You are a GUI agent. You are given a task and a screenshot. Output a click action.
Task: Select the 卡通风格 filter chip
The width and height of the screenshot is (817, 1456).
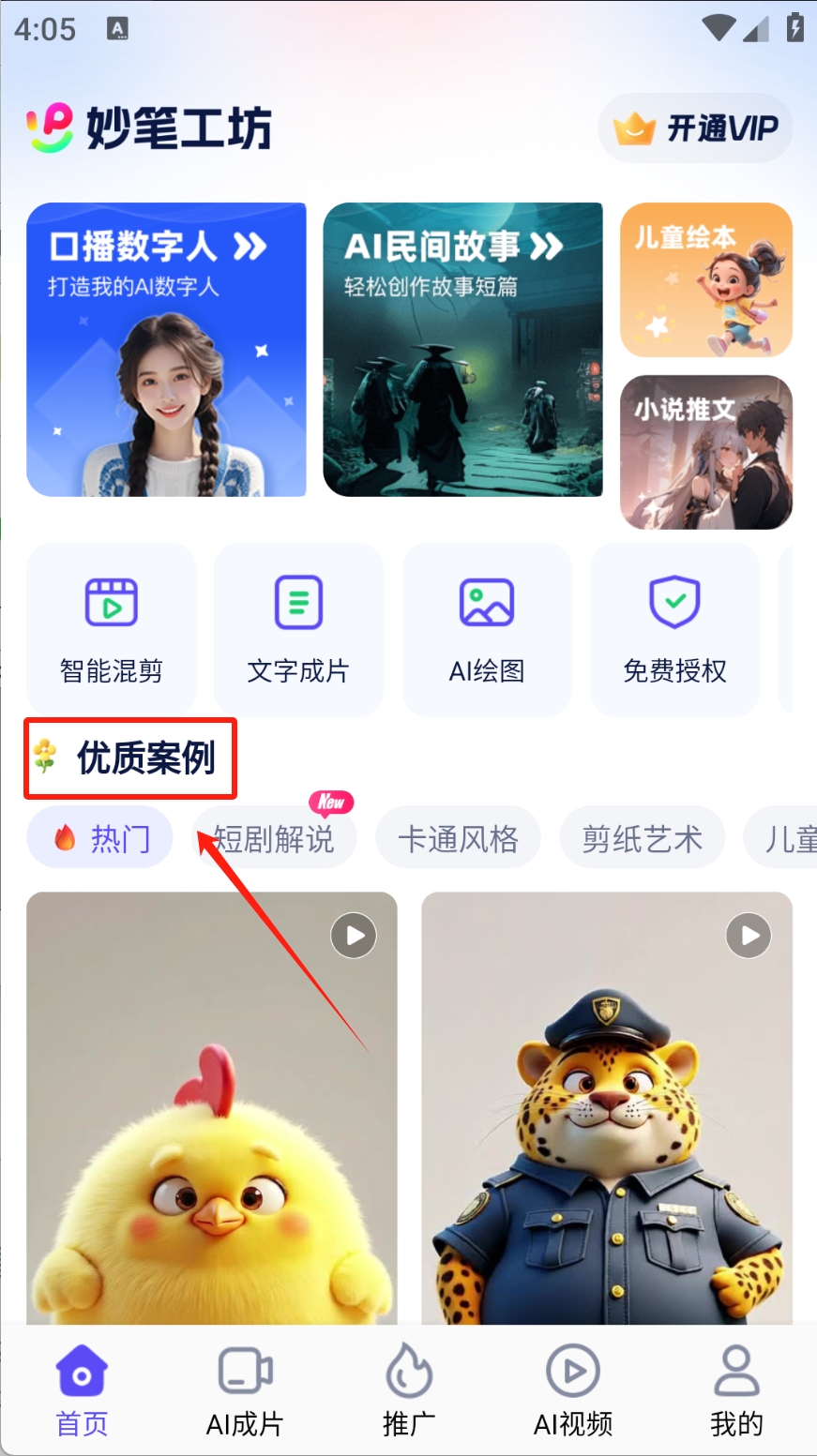458,838
